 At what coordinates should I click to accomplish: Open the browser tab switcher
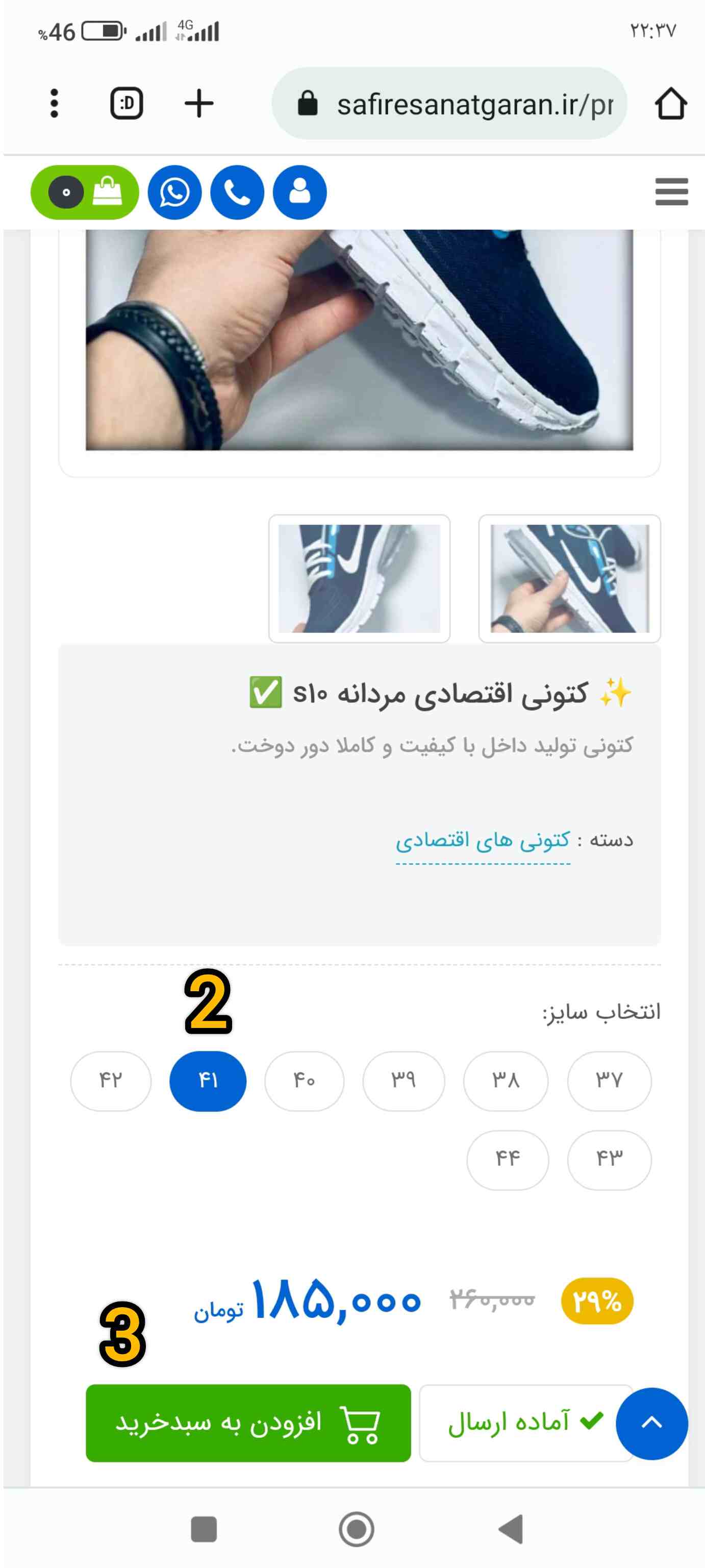coord(127,103)
